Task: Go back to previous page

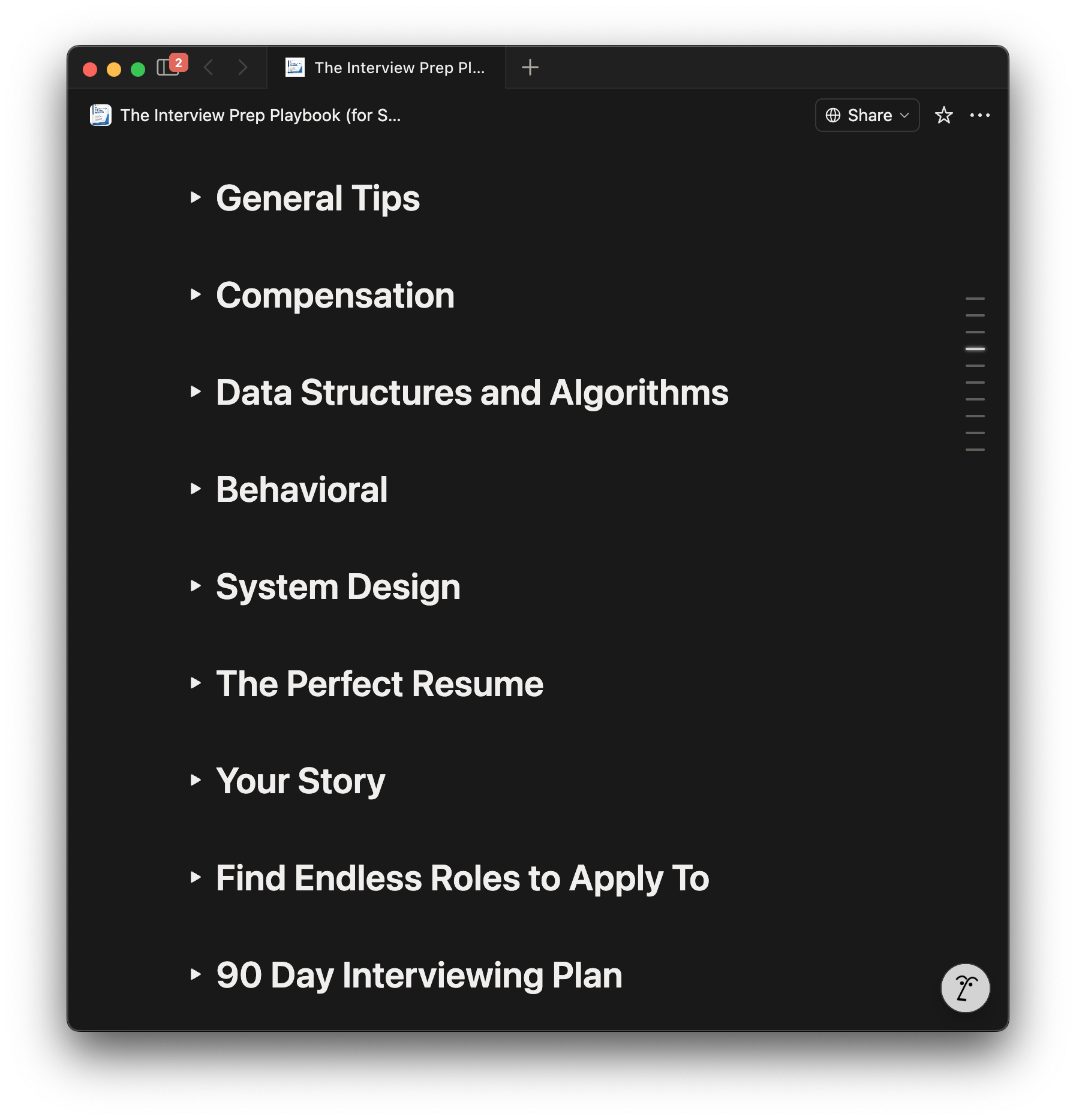Action: 209,68
